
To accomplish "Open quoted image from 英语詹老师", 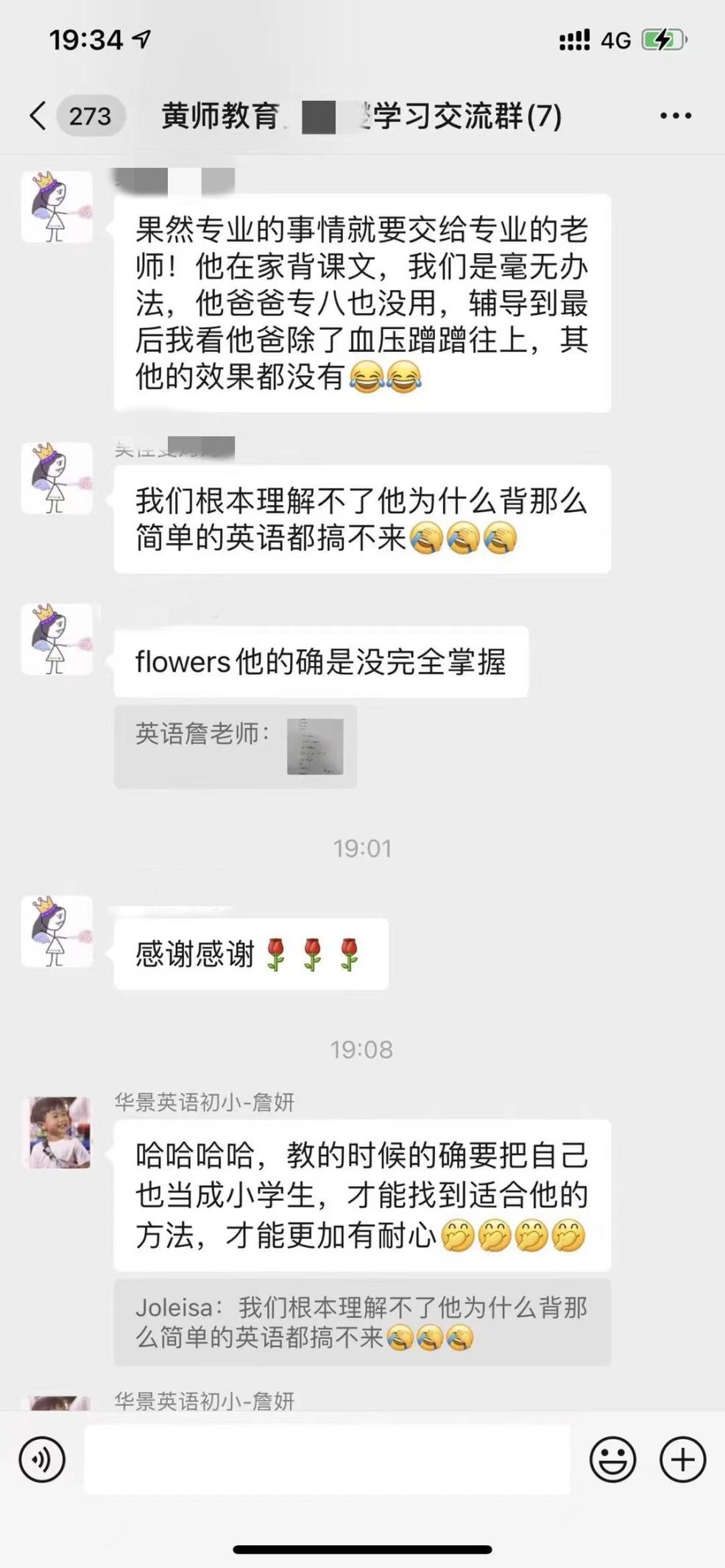I will [x=315, y=746].
